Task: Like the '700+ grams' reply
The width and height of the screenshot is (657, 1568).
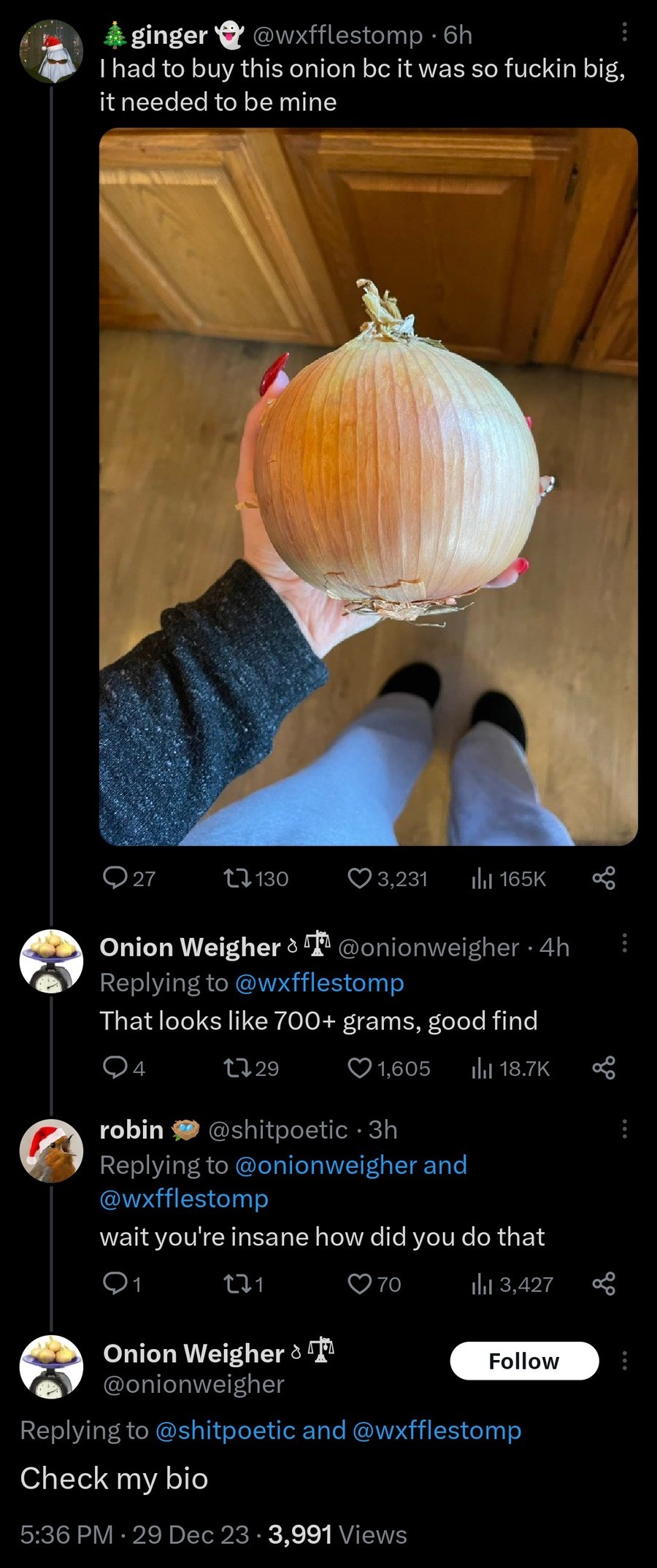Action: pos(359,1069)
